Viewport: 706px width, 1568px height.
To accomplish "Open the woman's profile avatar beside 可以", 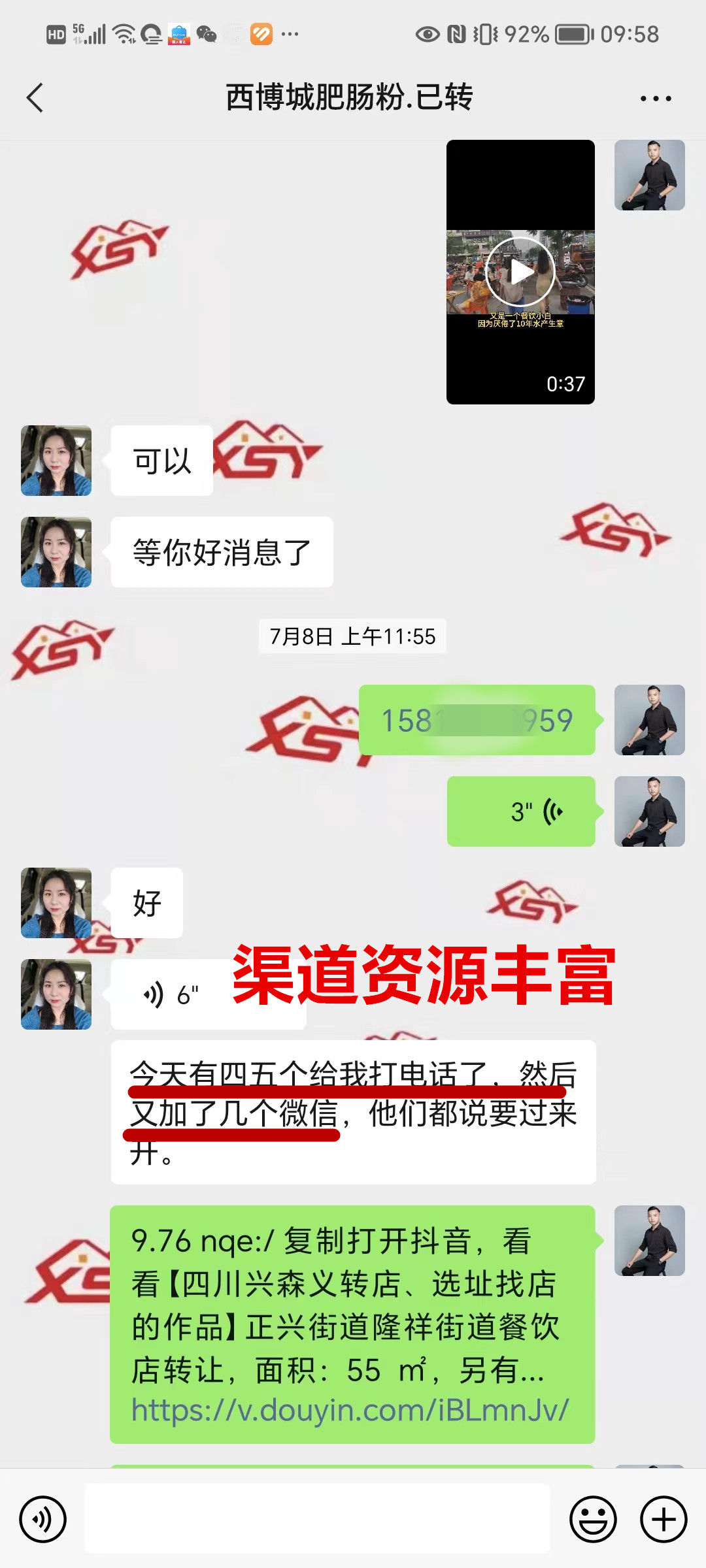I will pos(56,461).
